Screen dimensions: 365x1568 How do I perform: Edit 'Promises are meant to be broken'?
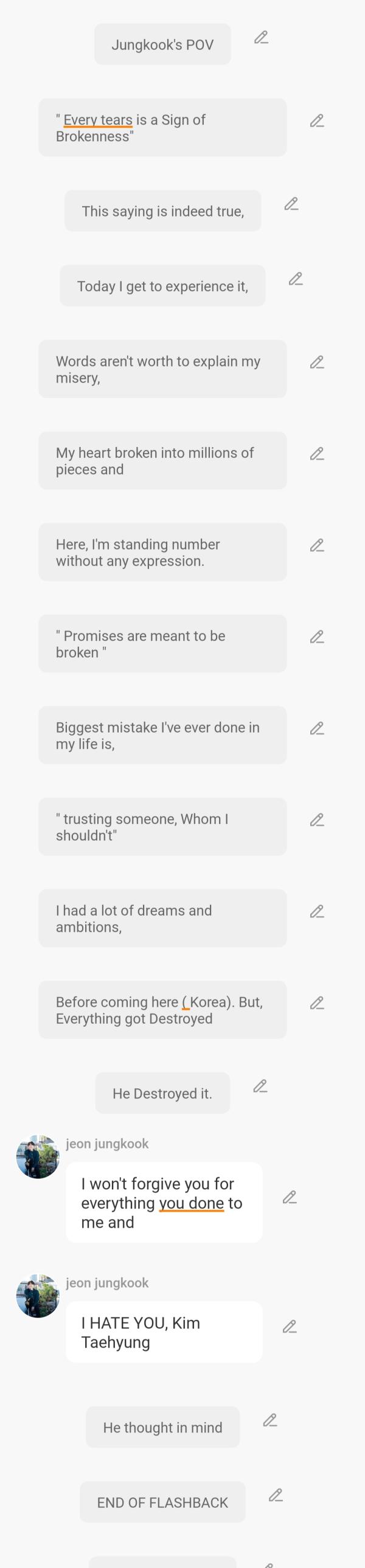(x=317, y=637)
